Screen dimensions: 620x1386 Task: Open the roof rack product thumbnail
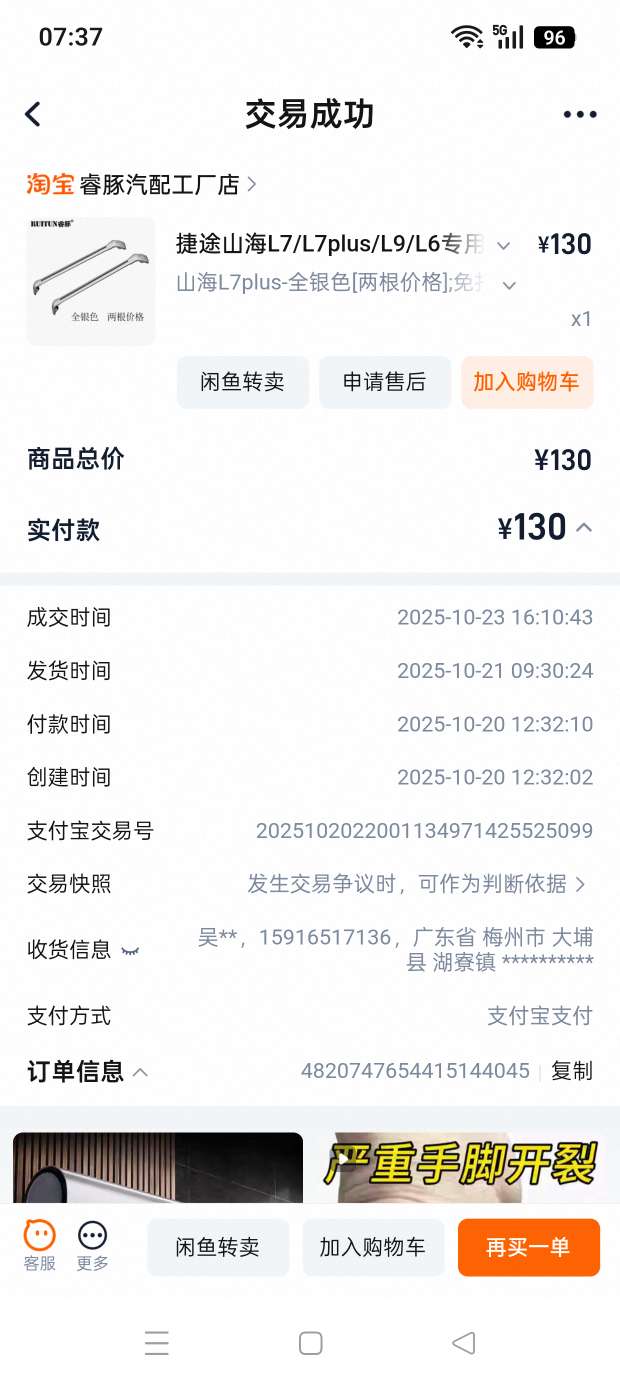click(91, 281)
